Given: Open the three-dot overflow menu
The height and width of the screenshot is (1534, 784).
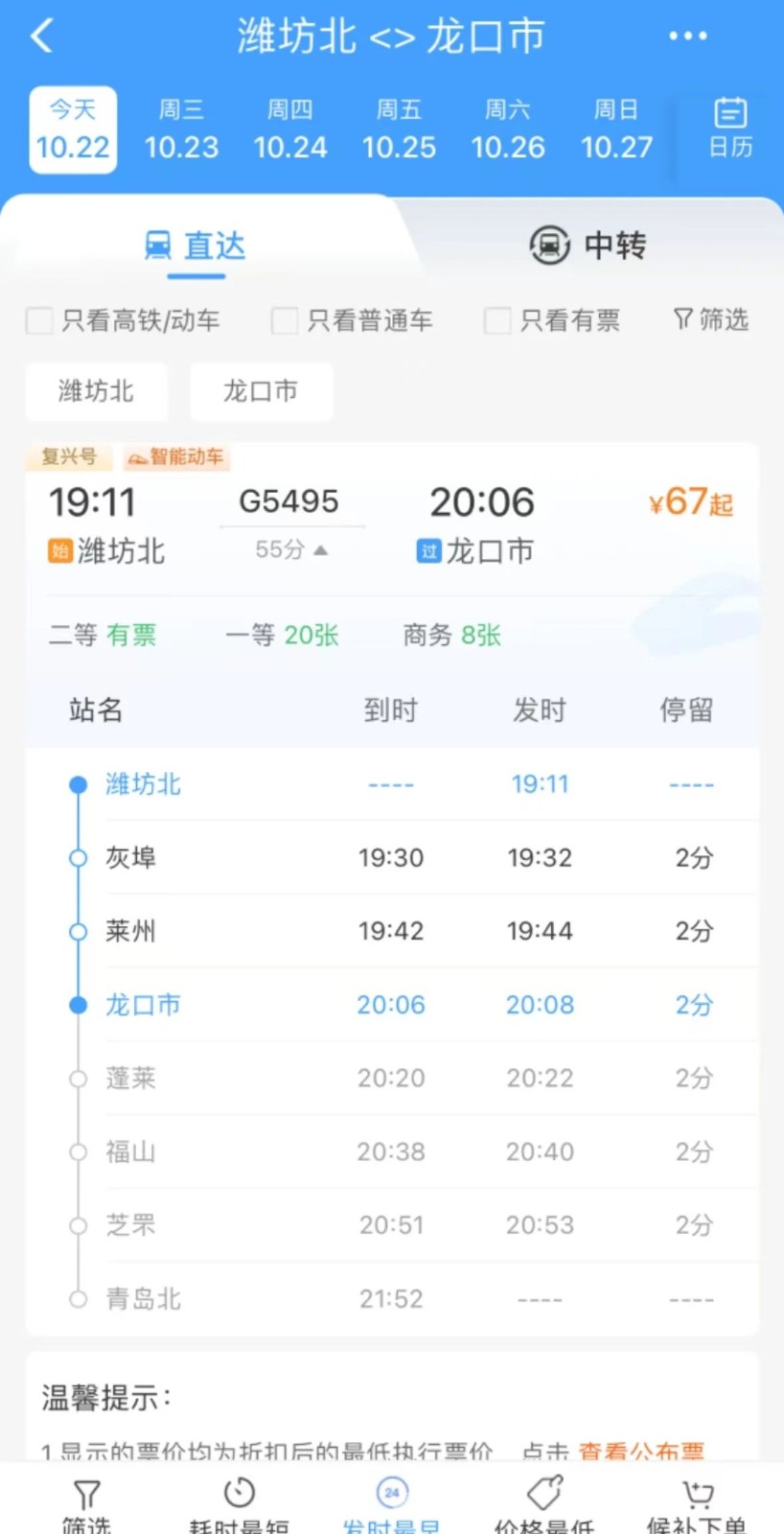Looking at the screenshot, I should pos(687,36).
